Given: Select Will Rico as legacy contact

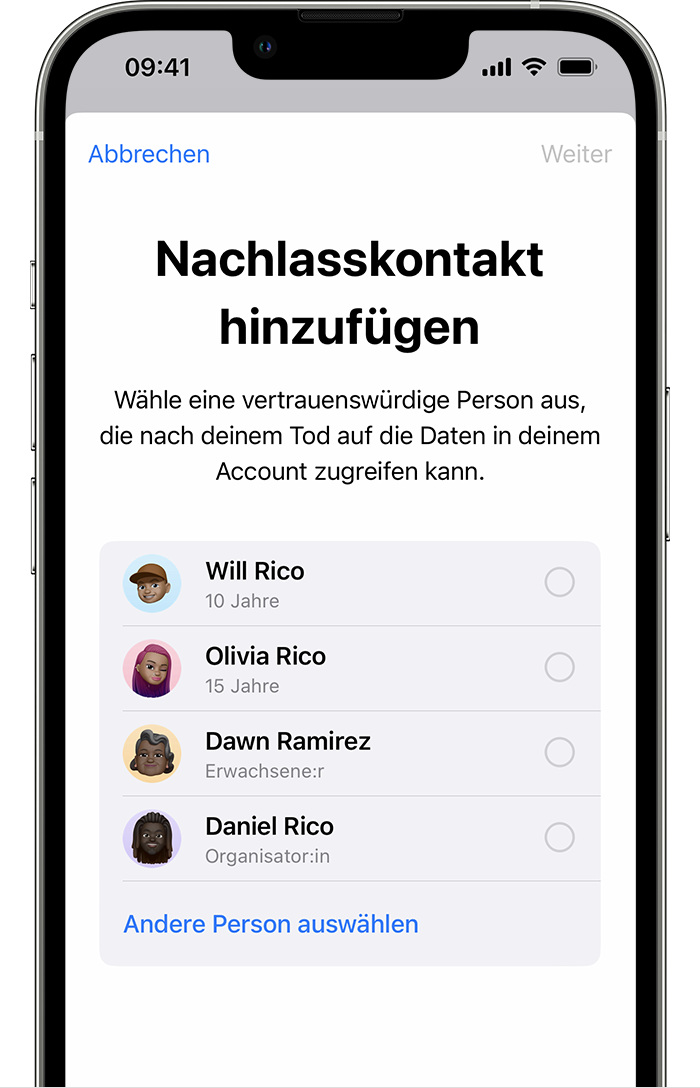Looking at the screenshot, I should [559, 582].
